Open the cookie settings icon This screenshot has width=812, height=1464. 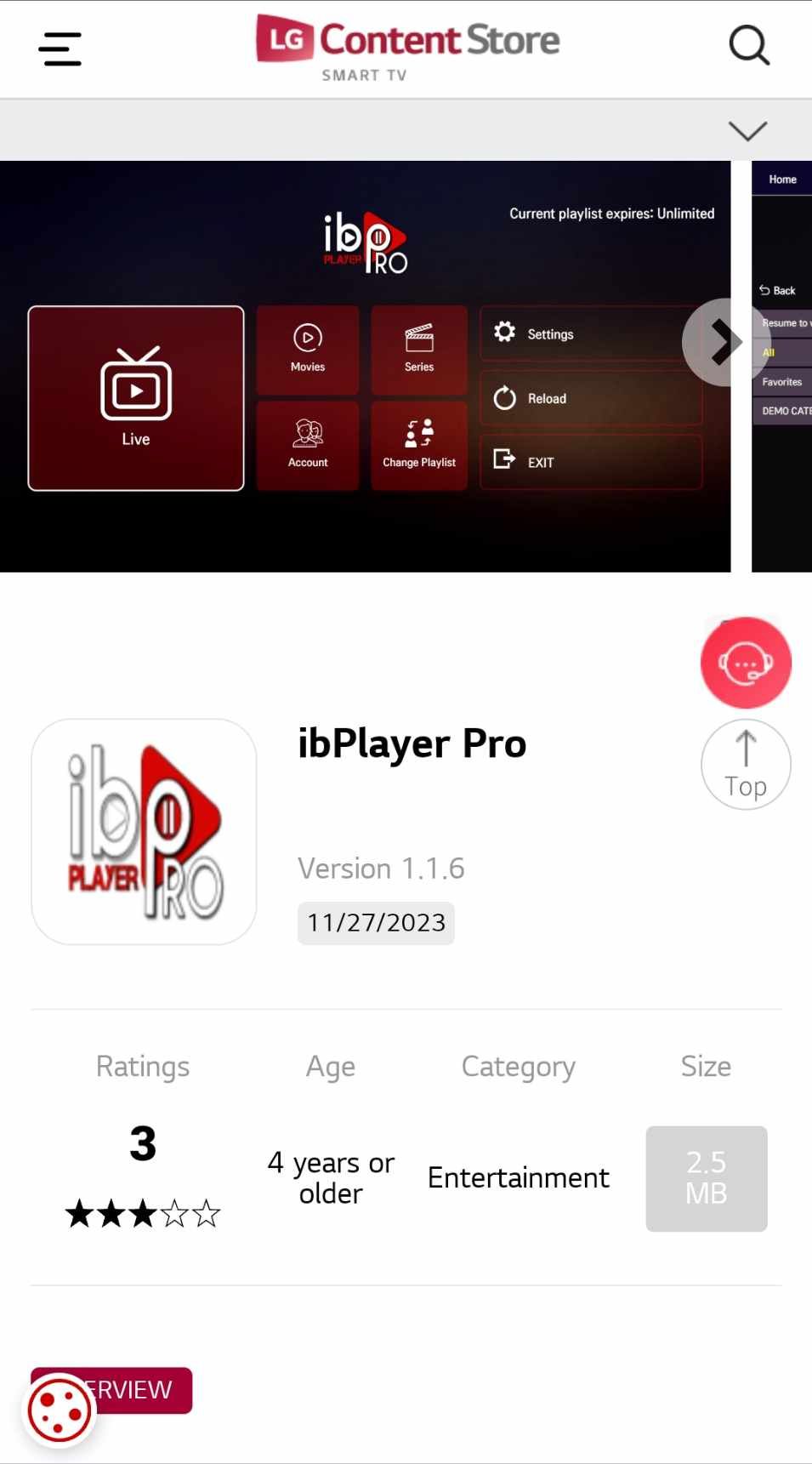point(59,1410)
